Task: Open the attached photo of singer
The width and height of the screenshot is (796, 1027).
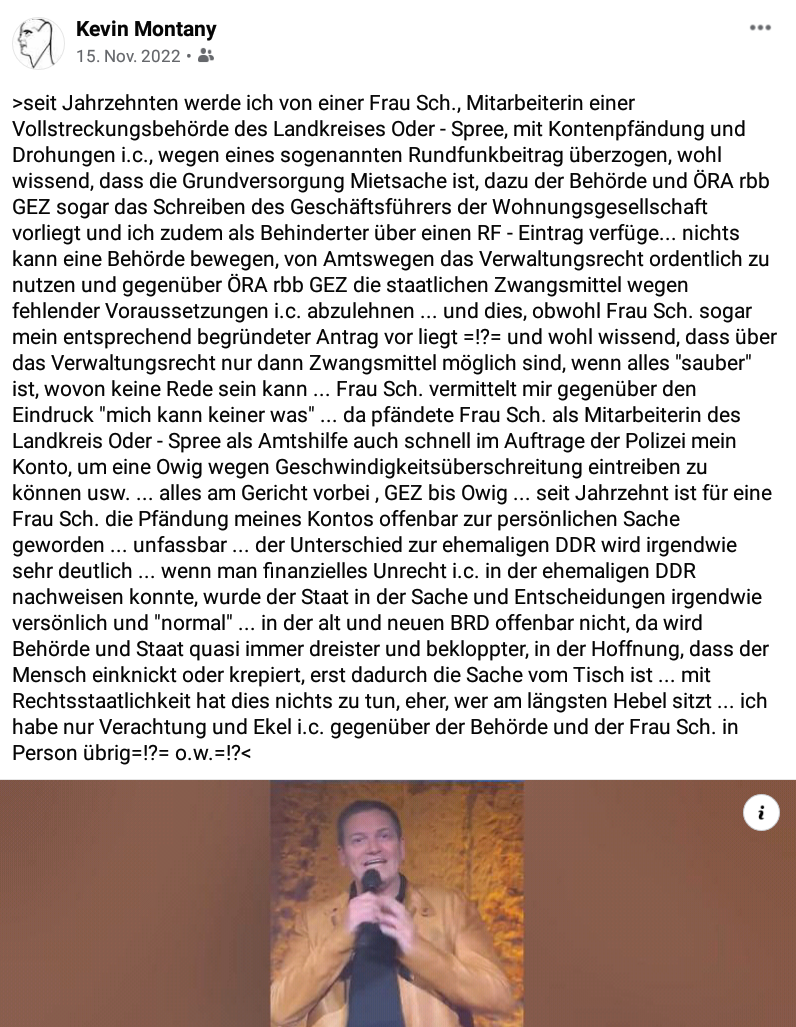Action: pyautogui.click(x=397, y=903)
